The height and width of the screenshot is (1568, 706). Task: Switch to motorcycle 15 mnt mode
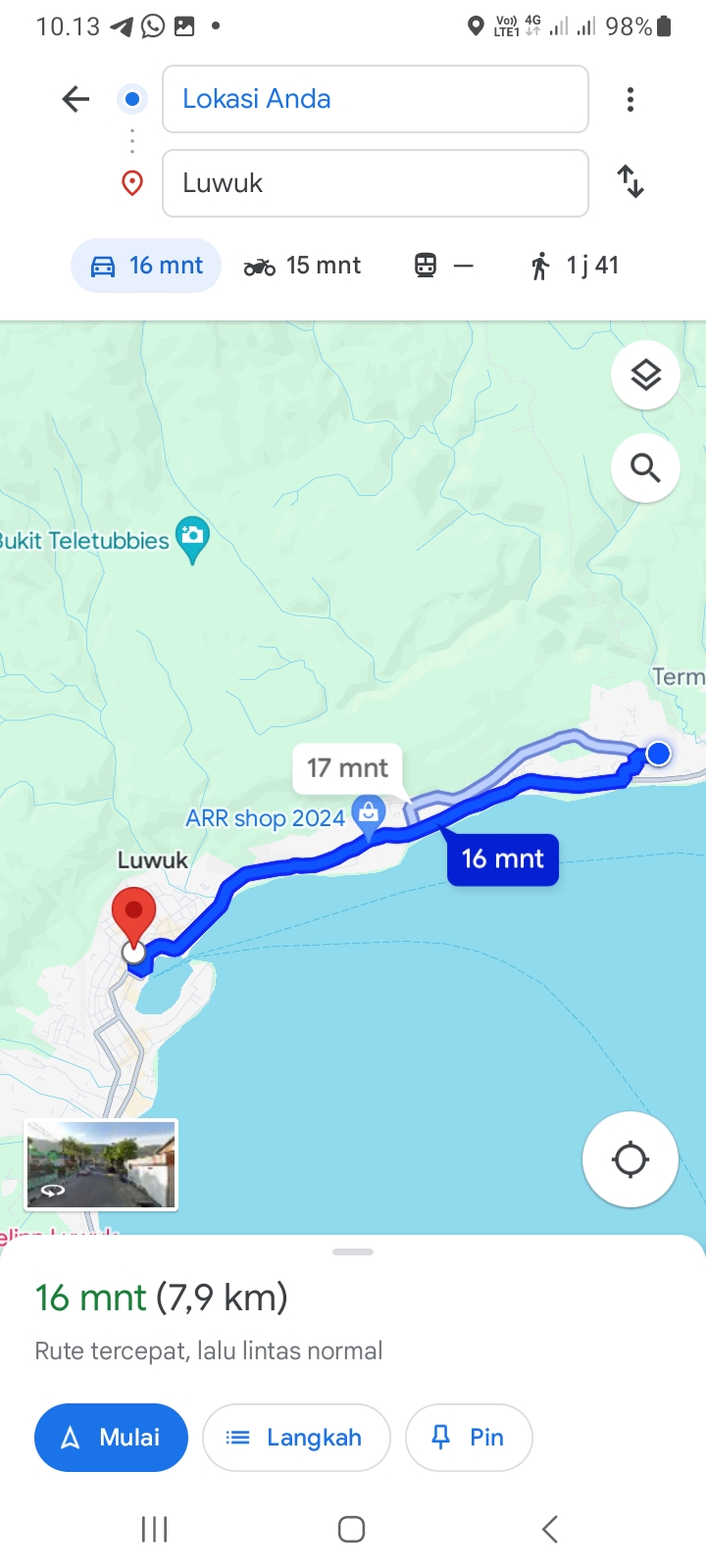coord(303,266)
